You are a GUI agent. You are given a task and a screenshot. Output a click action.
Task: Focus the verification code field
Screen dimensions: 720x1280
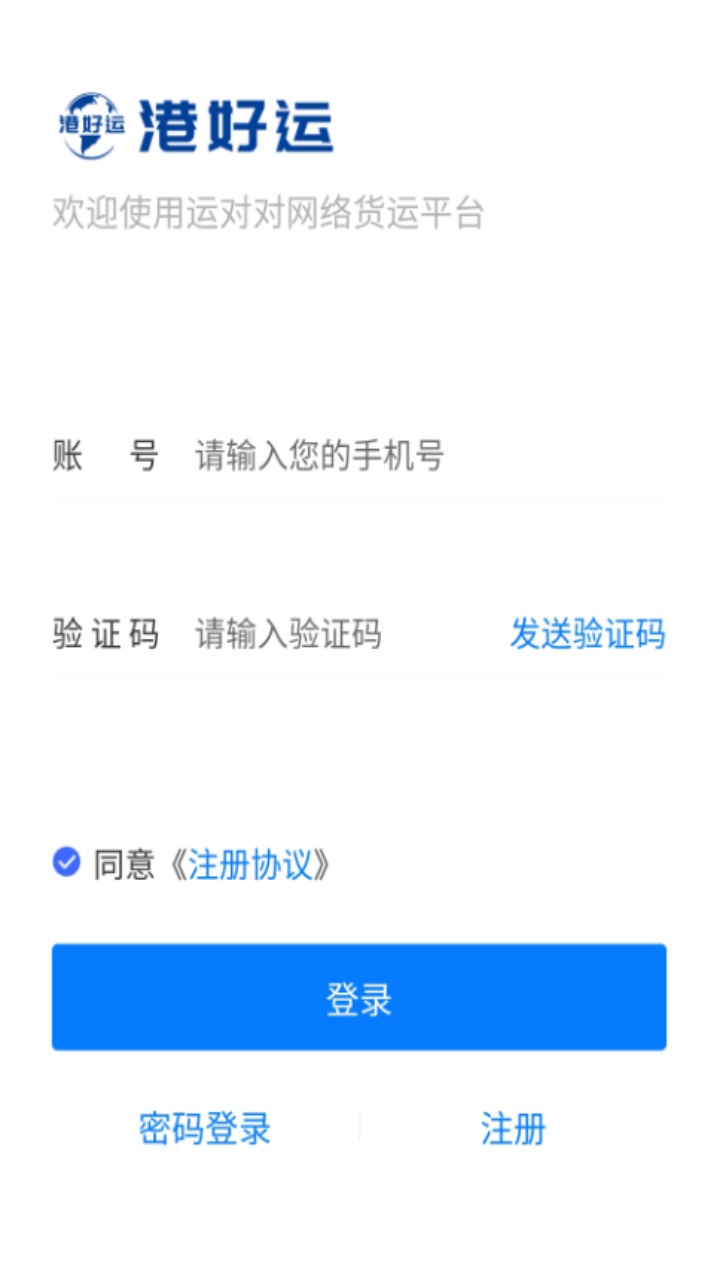[340, 634]
